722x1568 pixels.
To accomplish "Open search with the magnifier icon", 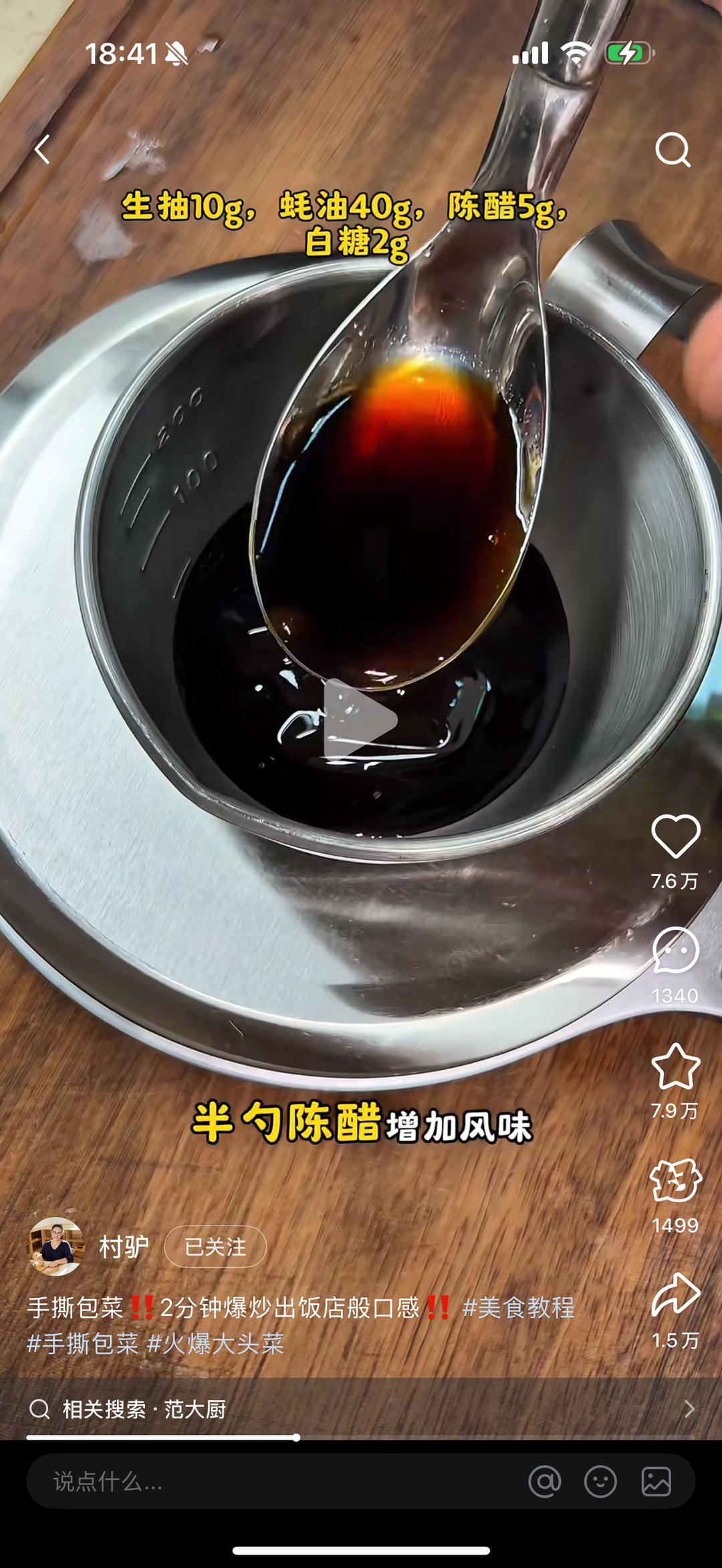I will pos(672,149).
